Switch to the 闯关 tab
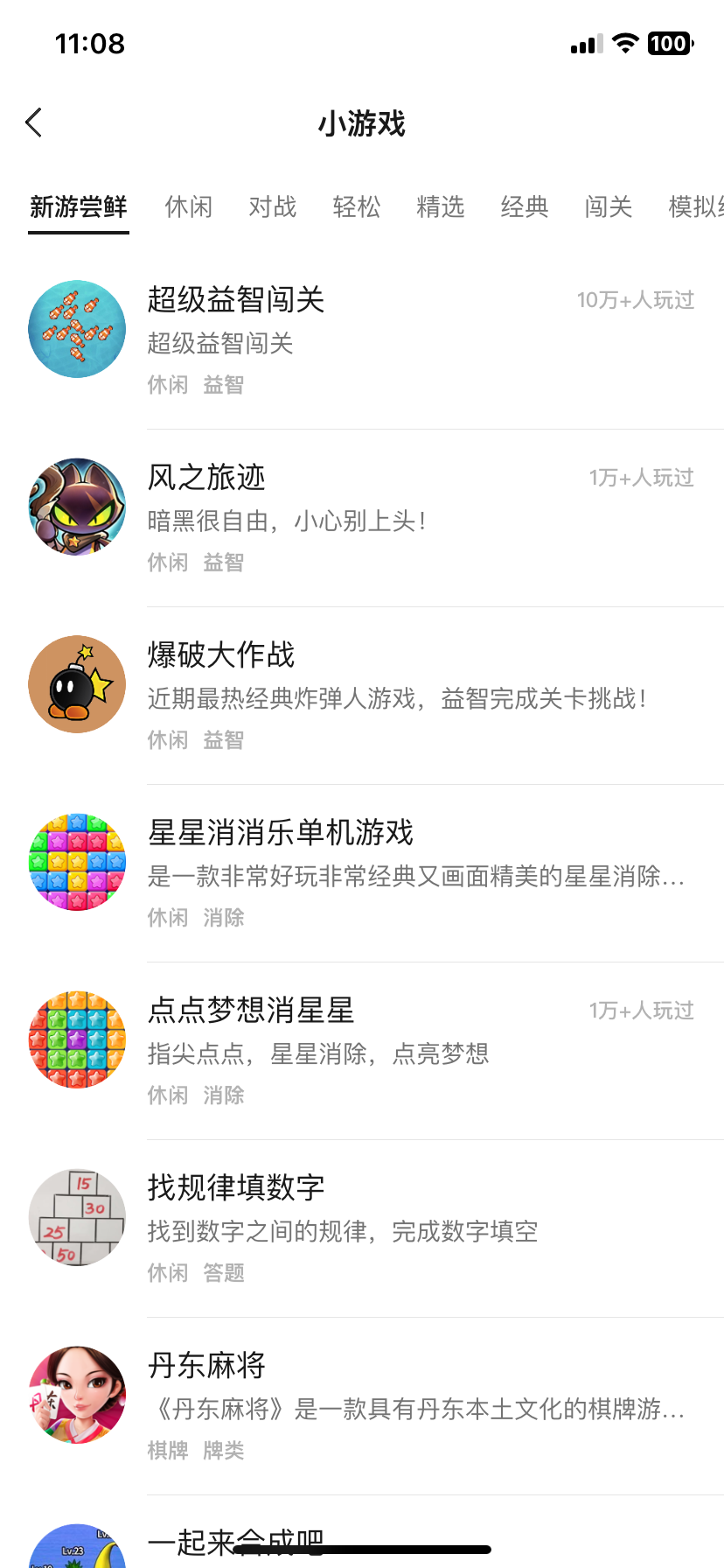Image resolution: width=724 pixels, height=1568 pixels. pos(609,207)
